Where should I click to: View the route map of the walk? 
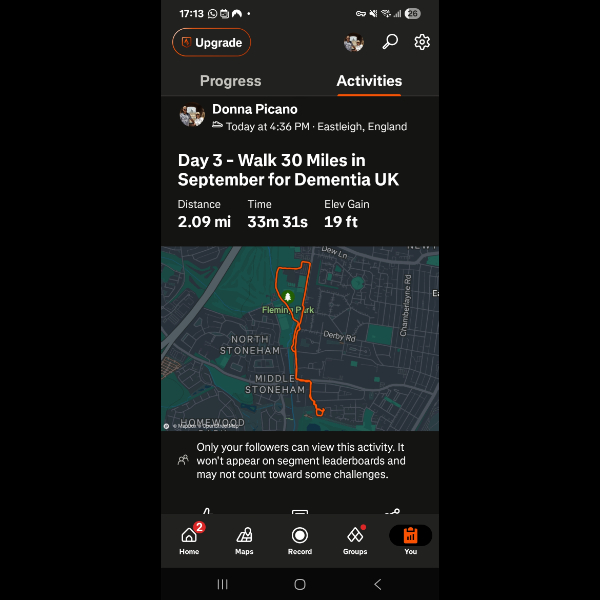point(300,338)
